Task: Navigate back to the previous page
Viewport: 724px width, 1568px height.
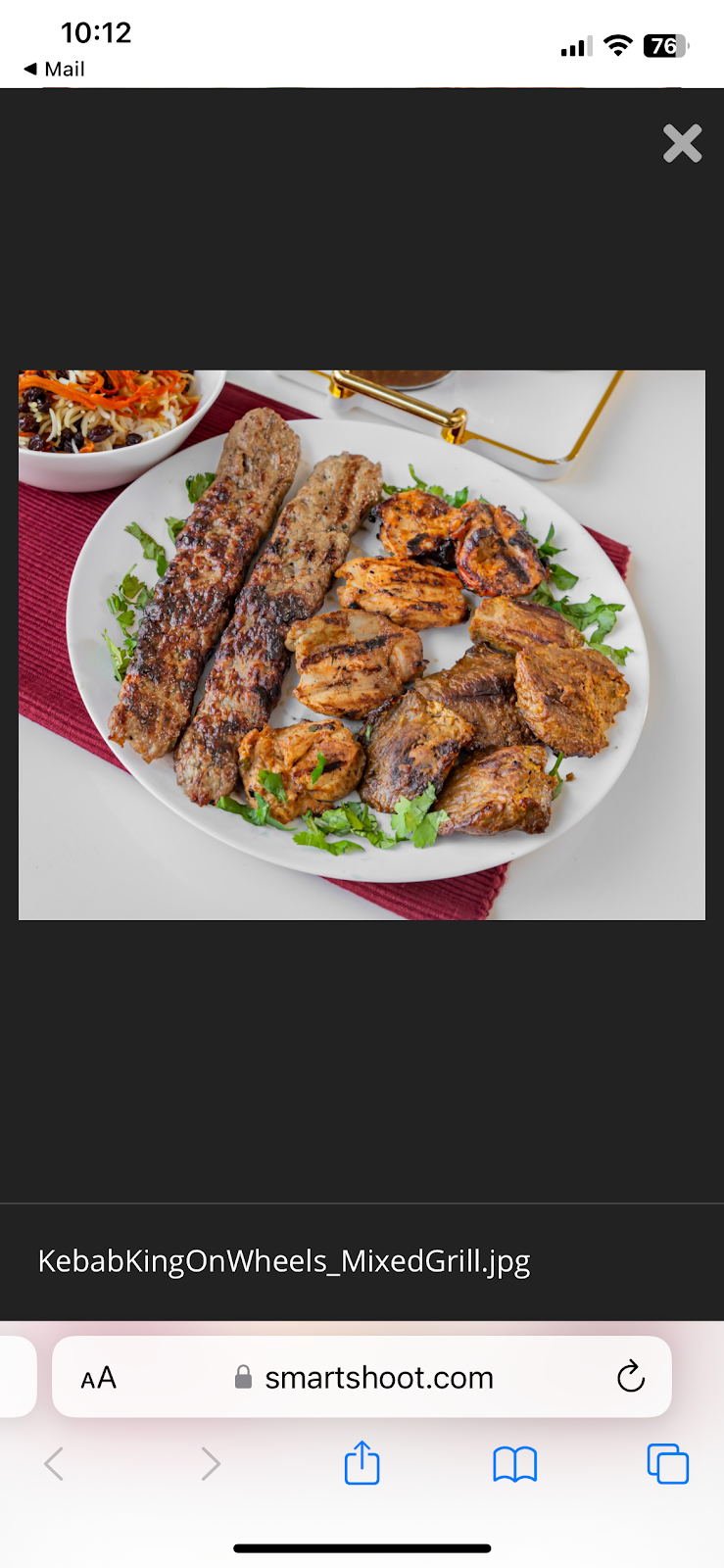Action: pyautogui.click(x=54, y=1462)
